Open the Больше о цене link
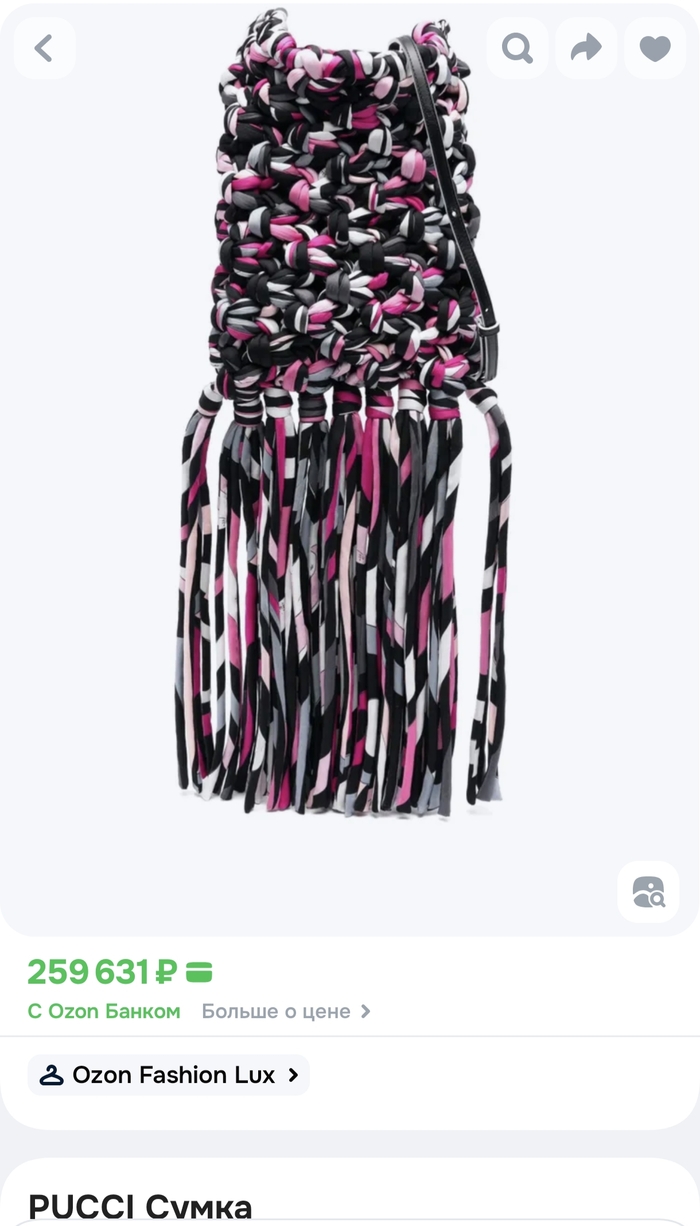Viewport: 700px width, 1226px height. click(x=286, y=1011)
